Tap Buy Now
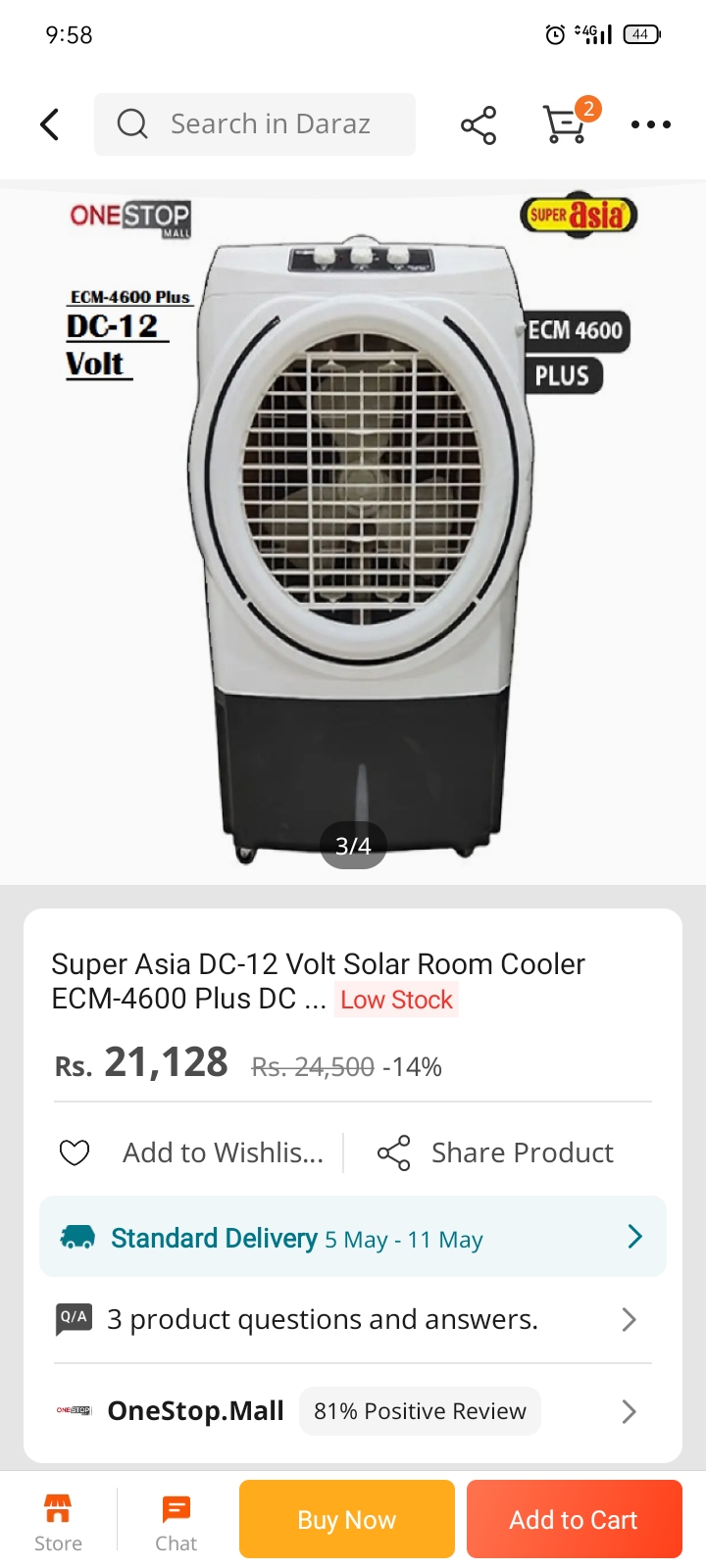 tap(347, 1519)
